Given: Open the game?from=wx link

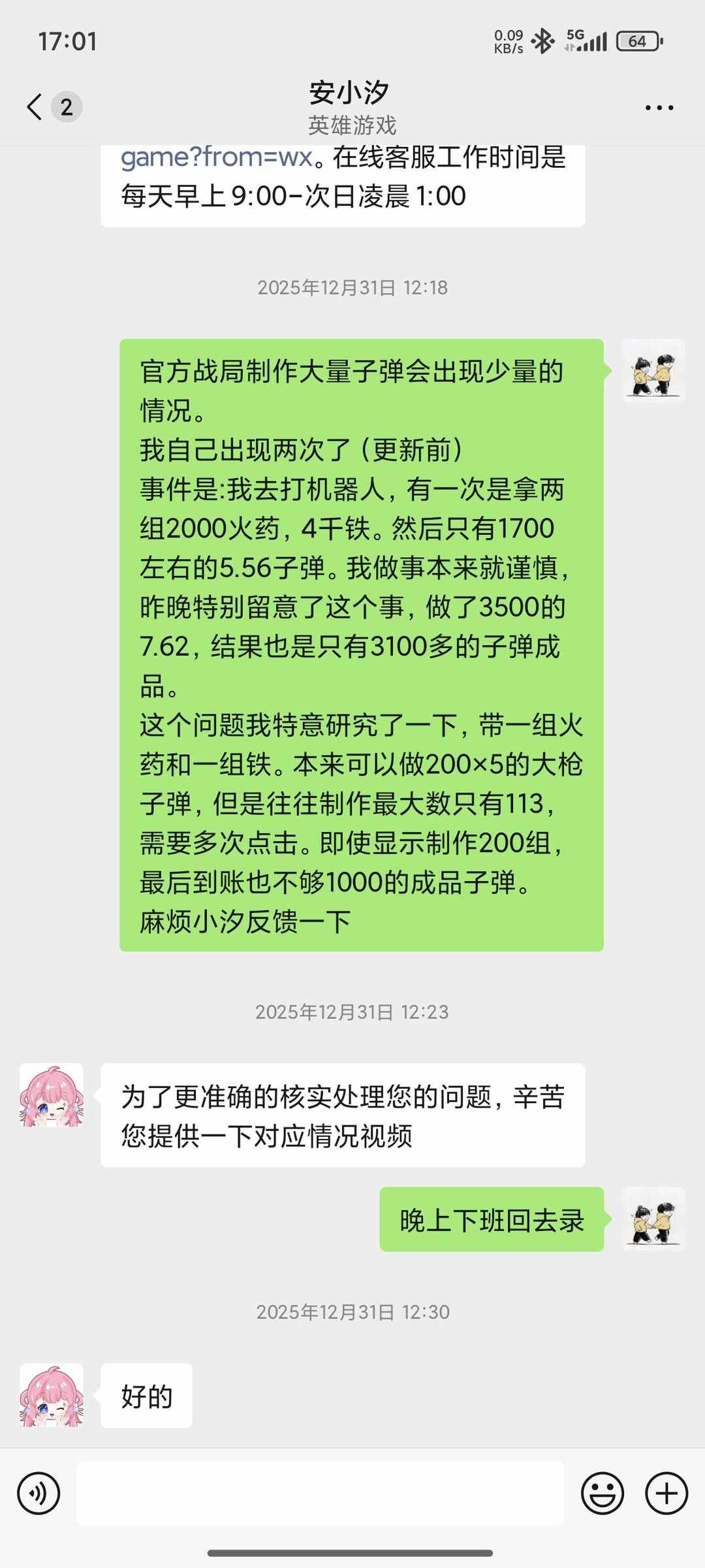Looking at the screenshot, I should 215,159.
